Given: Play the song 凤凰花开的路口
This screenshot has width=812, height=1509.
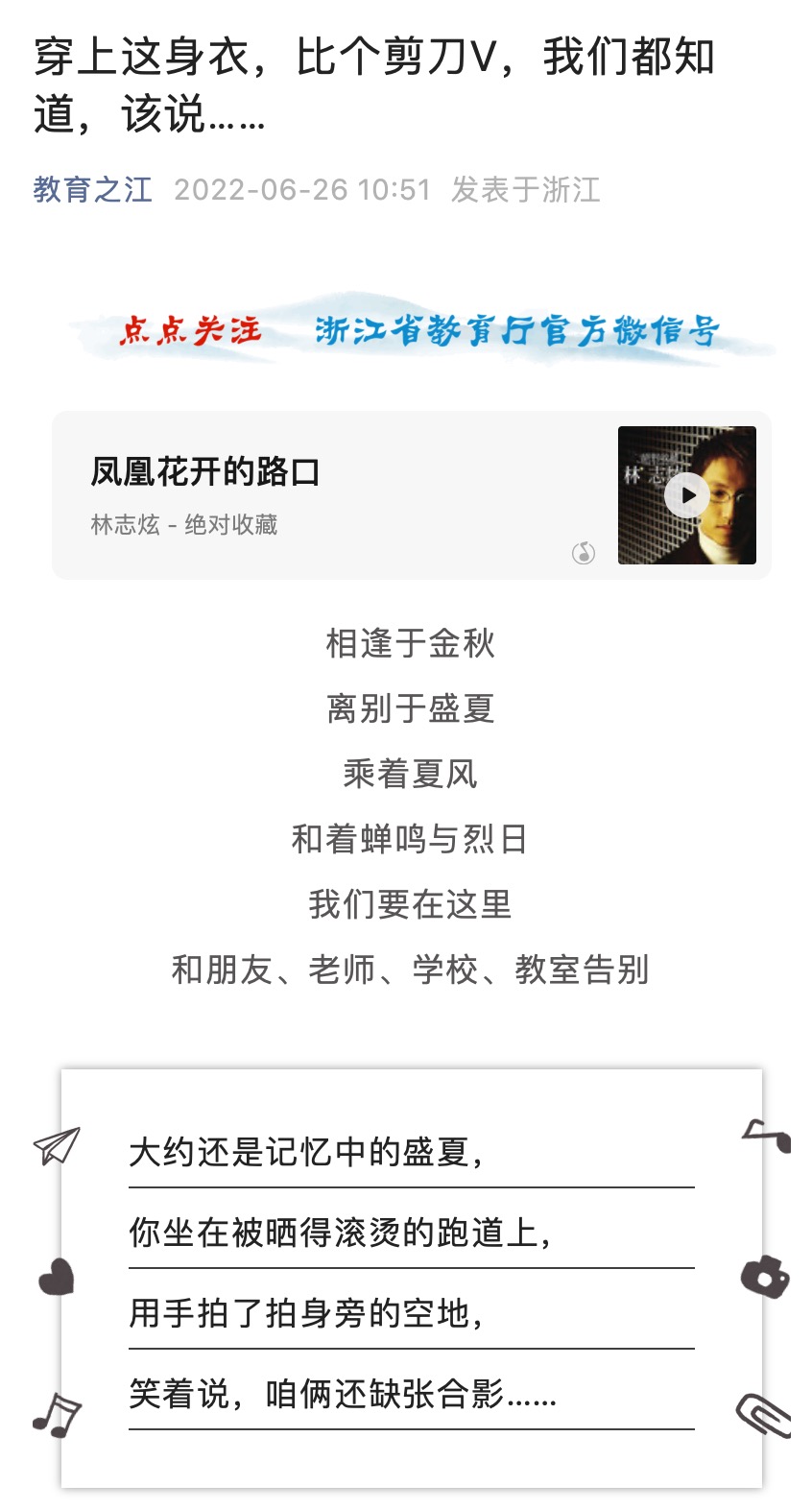Looking at the screenshot, I should (687, 495).
